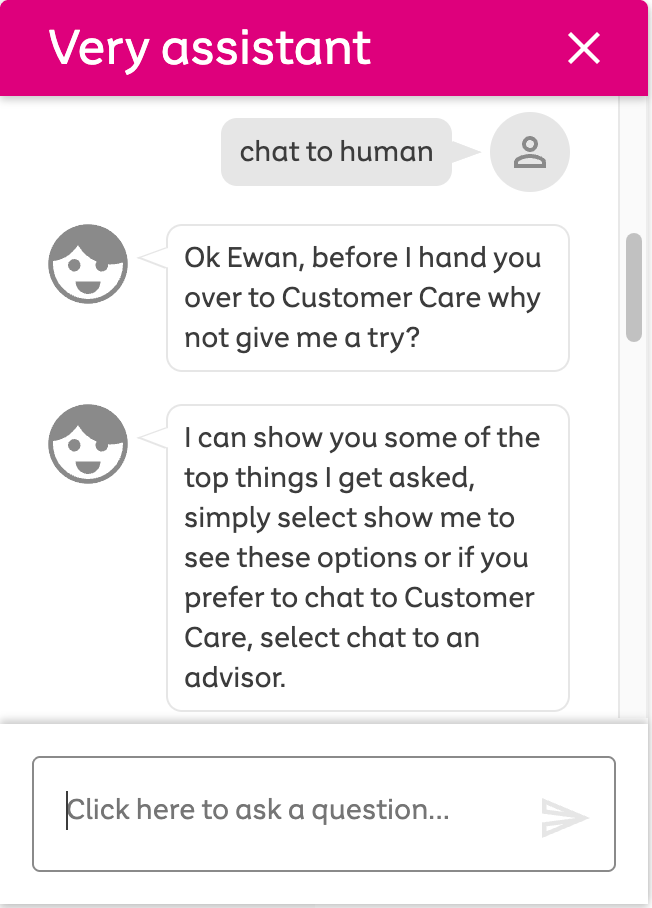
Task: Send the message with the arrow icon
Action: pos(565,817)
